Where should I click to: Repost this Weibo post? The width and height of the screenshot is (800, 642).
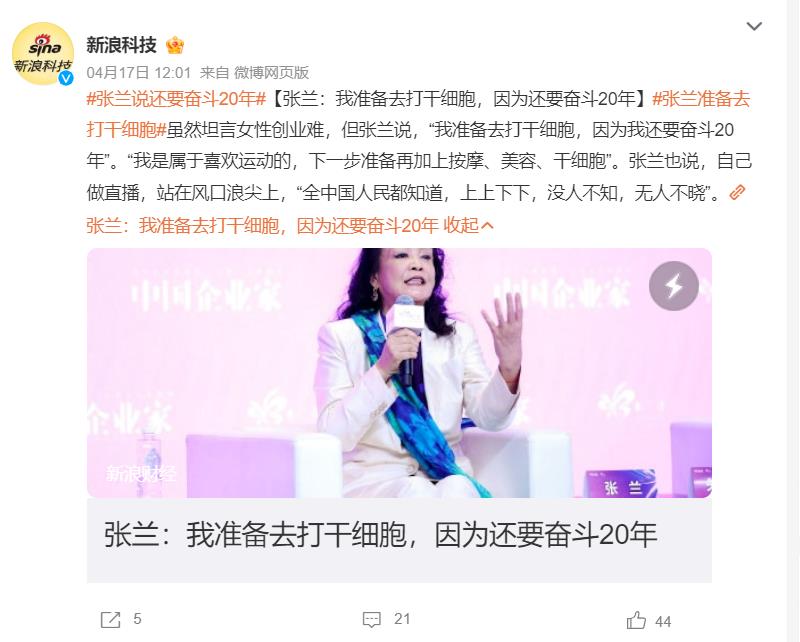120,620
